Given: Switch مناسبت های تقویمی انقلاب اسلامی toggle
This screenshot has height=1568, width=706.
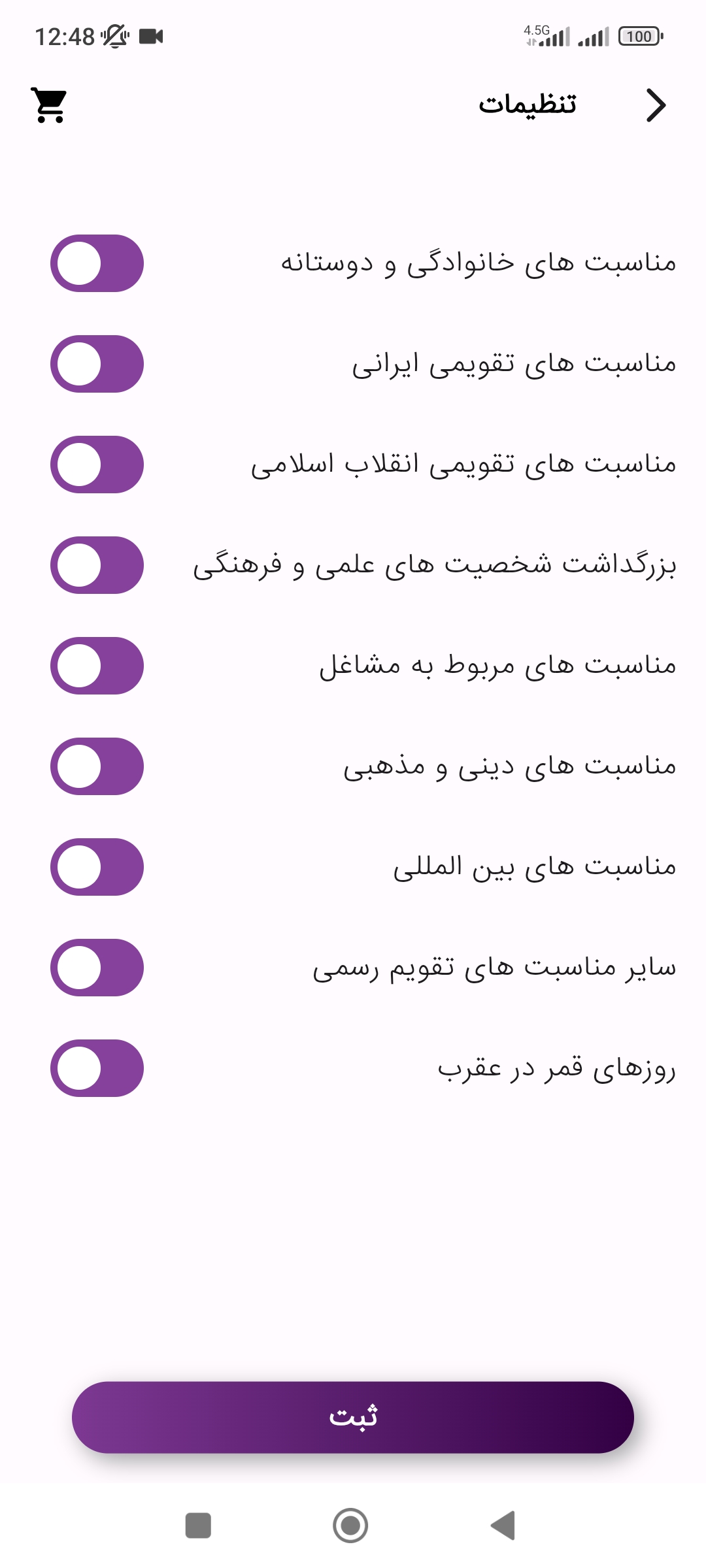Looking at the screenshot, I should click(x=97, y=465).
